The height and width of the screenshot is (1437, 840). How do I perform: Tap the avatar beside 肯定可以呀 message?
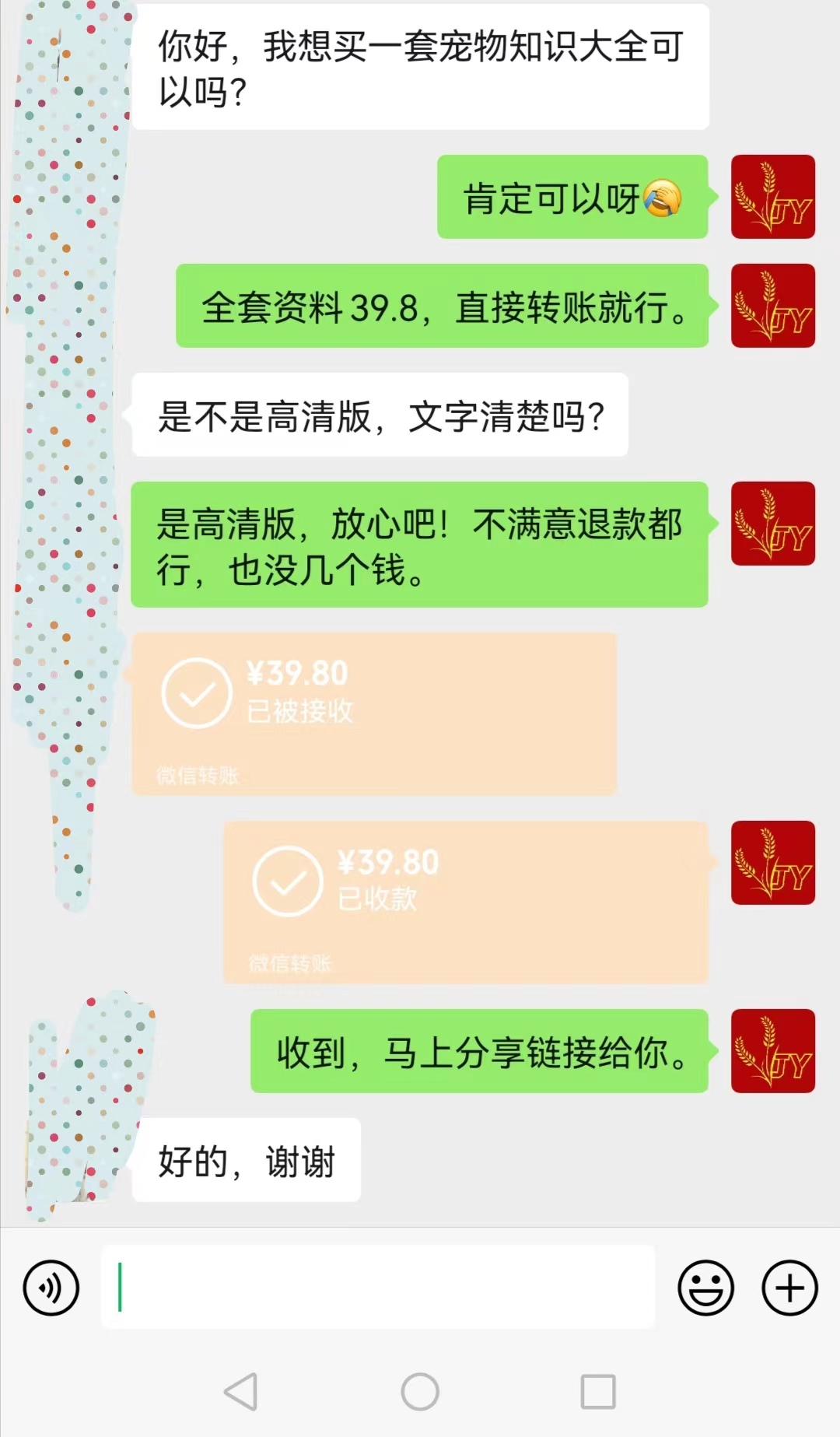(x=772, y=197)
